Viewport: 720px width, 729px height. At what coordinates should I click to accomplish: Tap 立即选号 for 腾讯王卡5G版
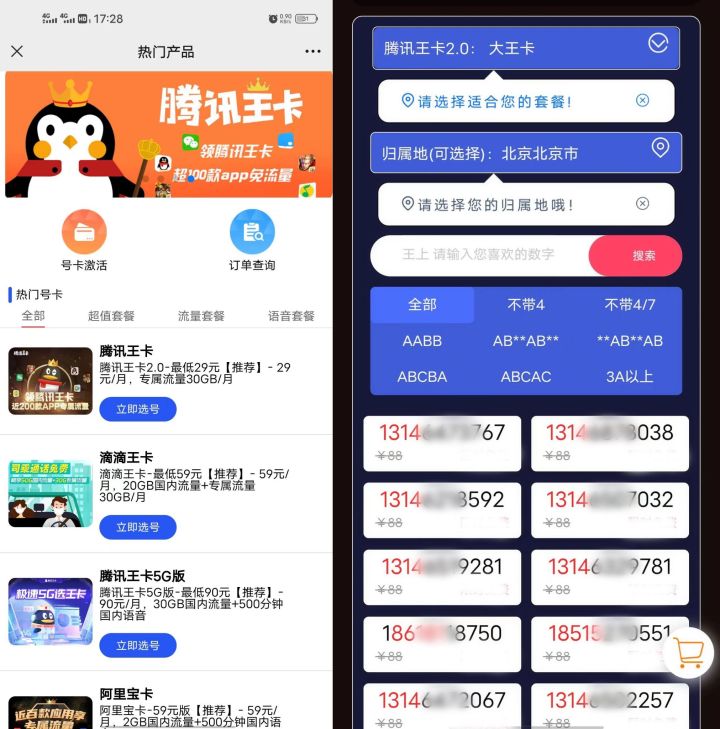click(x=137, y=645)
